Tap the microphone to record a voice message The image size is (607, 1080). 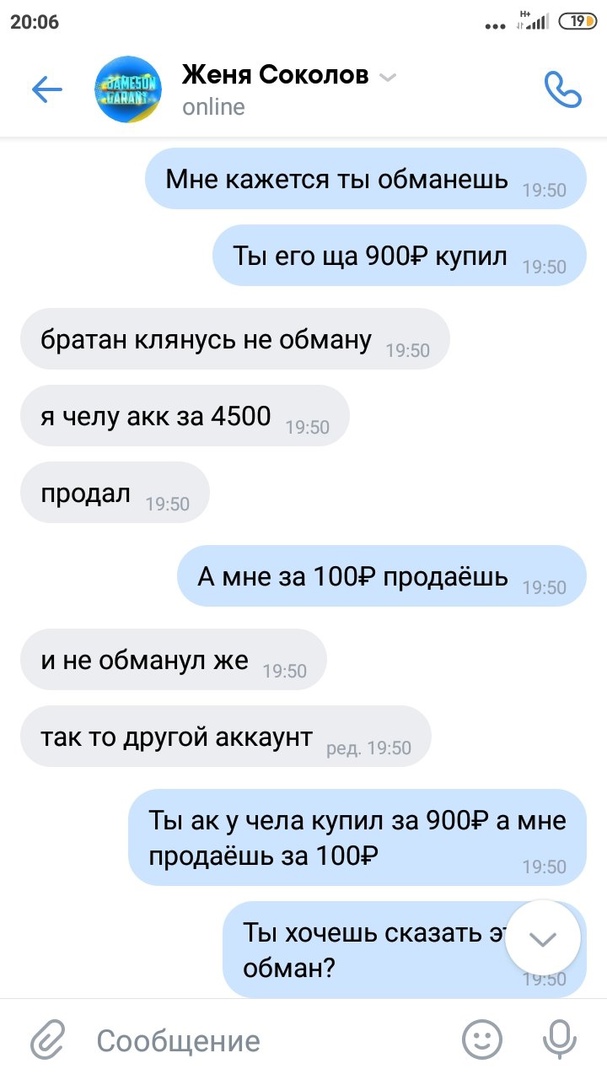(559, 1040)
